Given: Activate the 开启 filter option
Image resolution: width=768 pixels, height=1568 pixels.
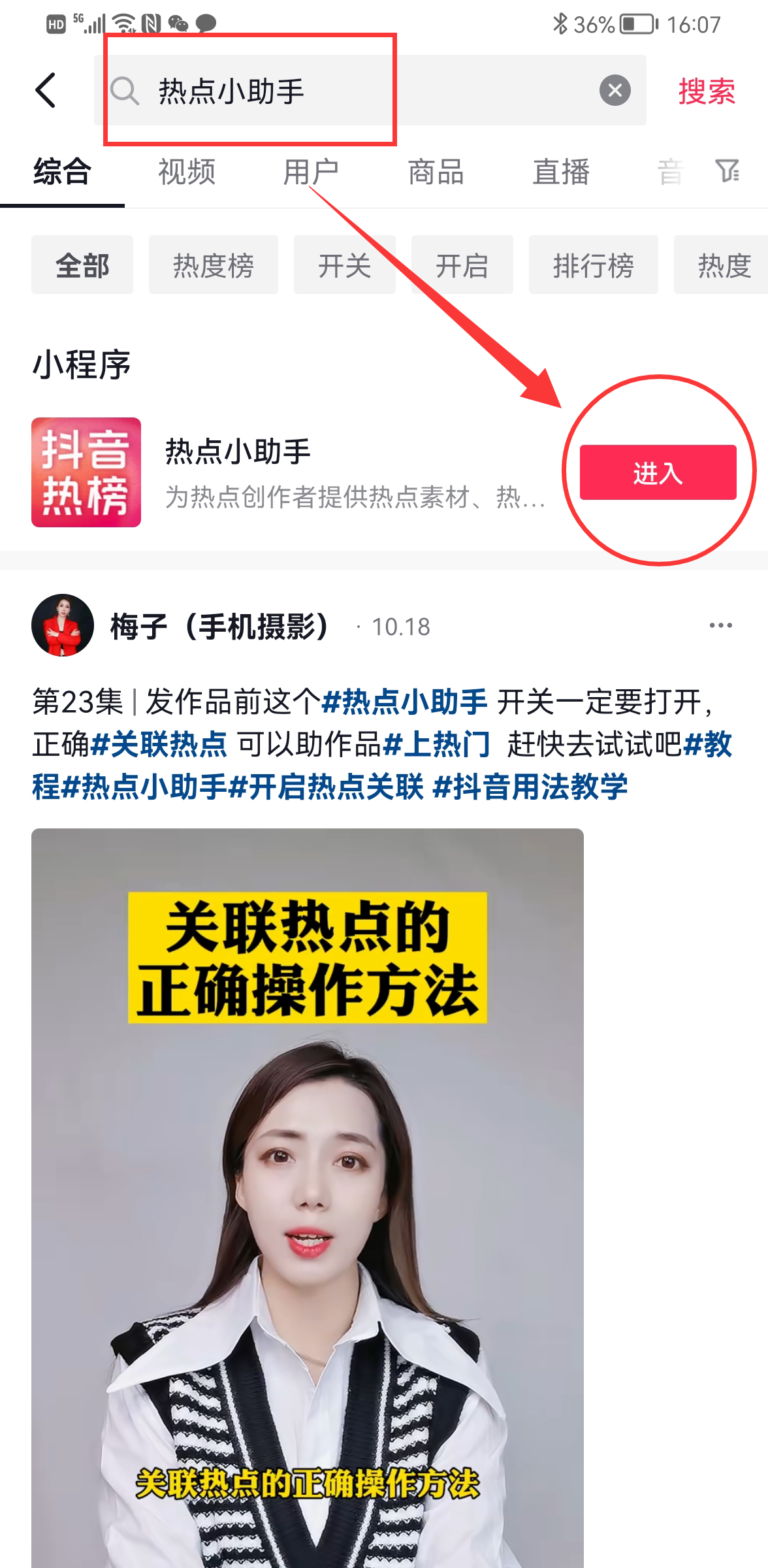Looking at the screenshot, I should pyautogui.click(x=462, y=265).
